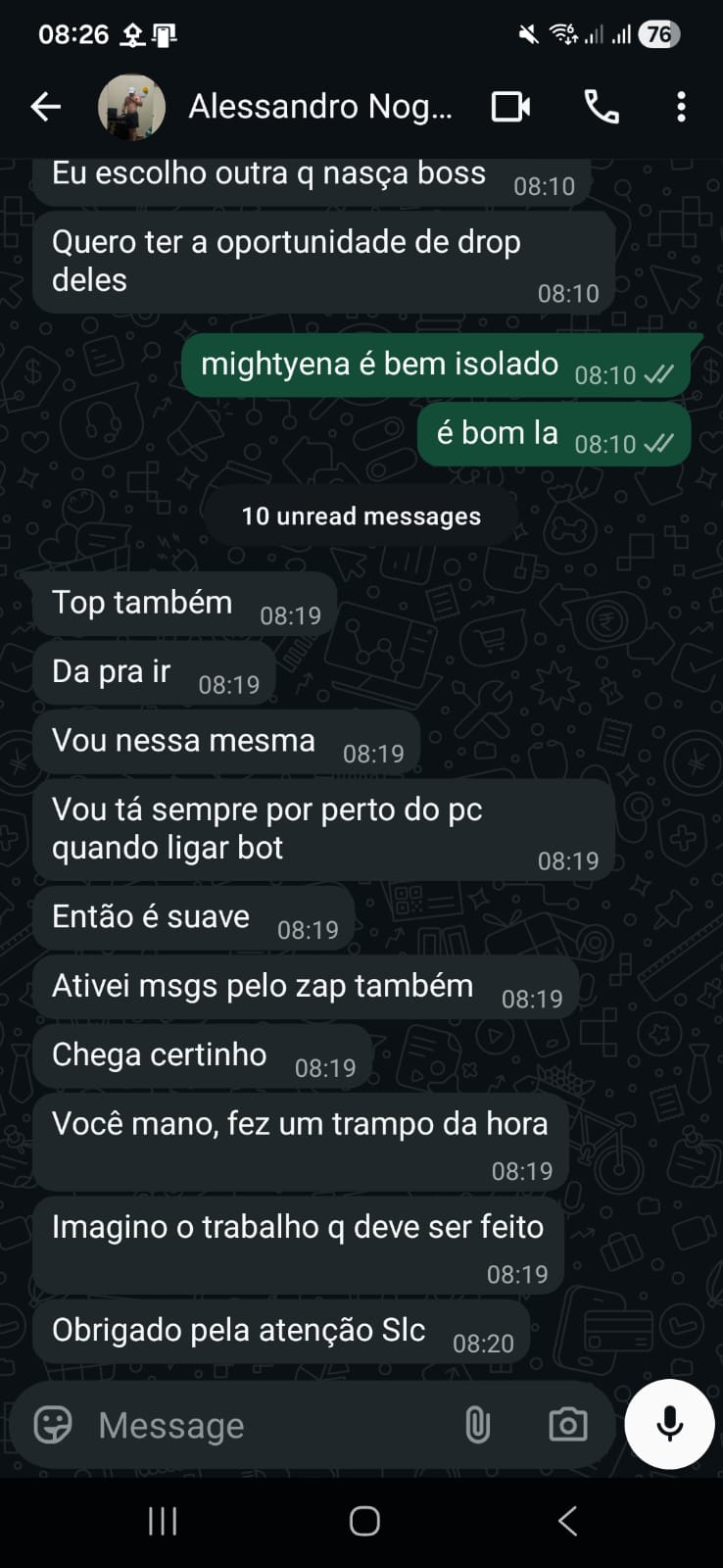Open Alessandro's profile photo
723x1568 pixels.
[x=131, y=107]
